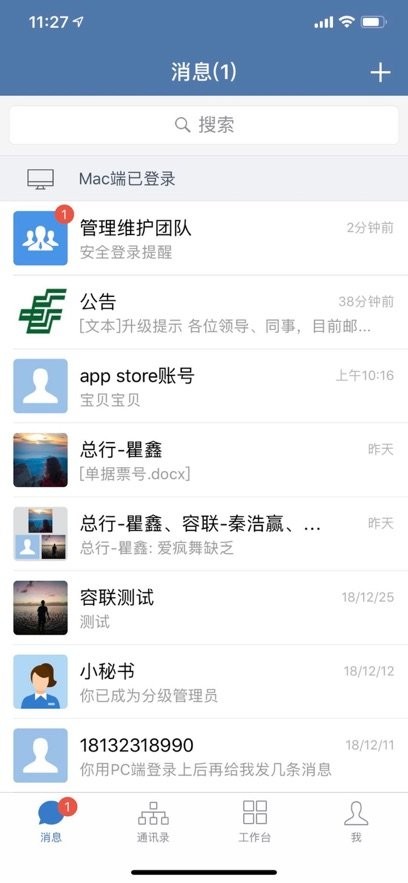Open the 小秘书 chat
The height and width of the screenshot is (883, 408).
tap(204, 681)
